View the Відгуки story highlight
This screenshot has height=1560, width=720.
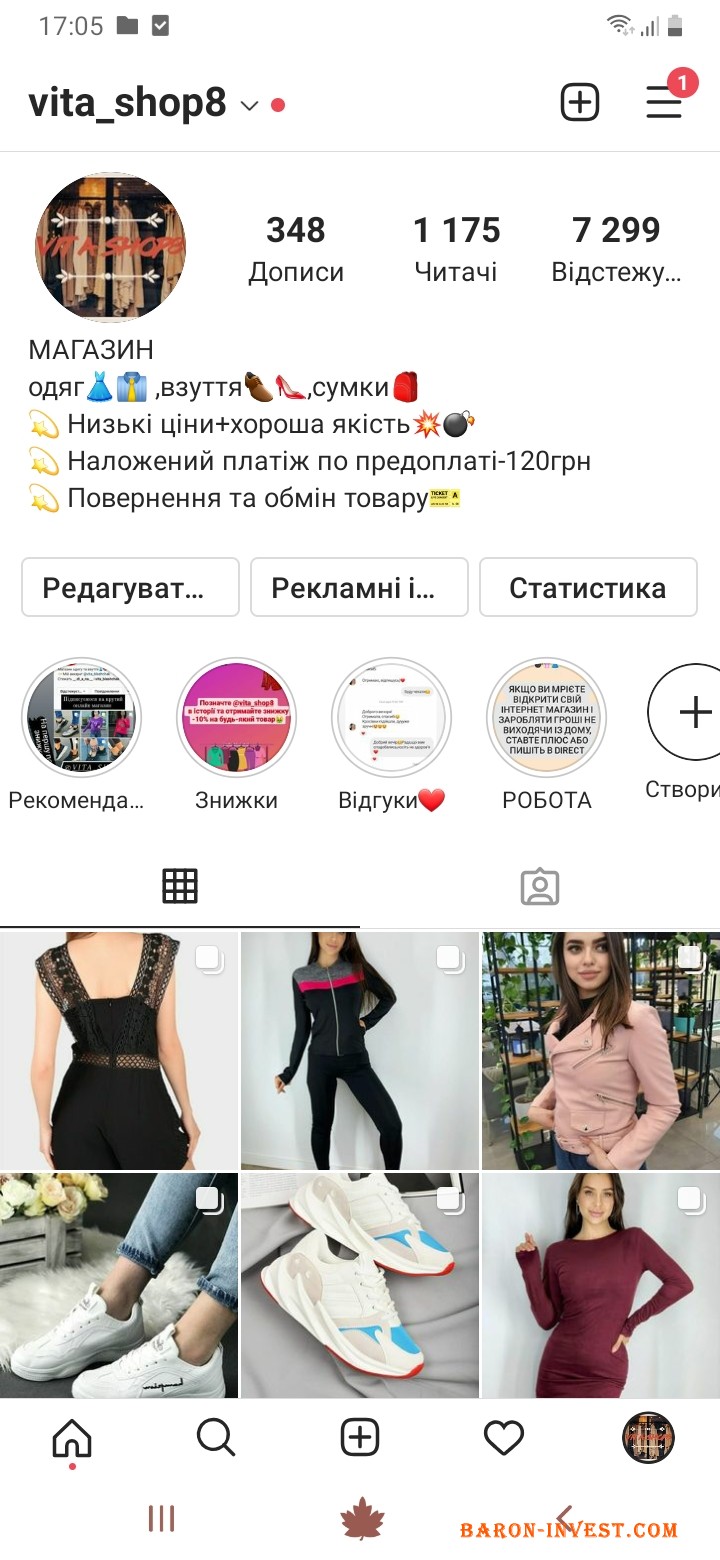(x=391, y=717)
